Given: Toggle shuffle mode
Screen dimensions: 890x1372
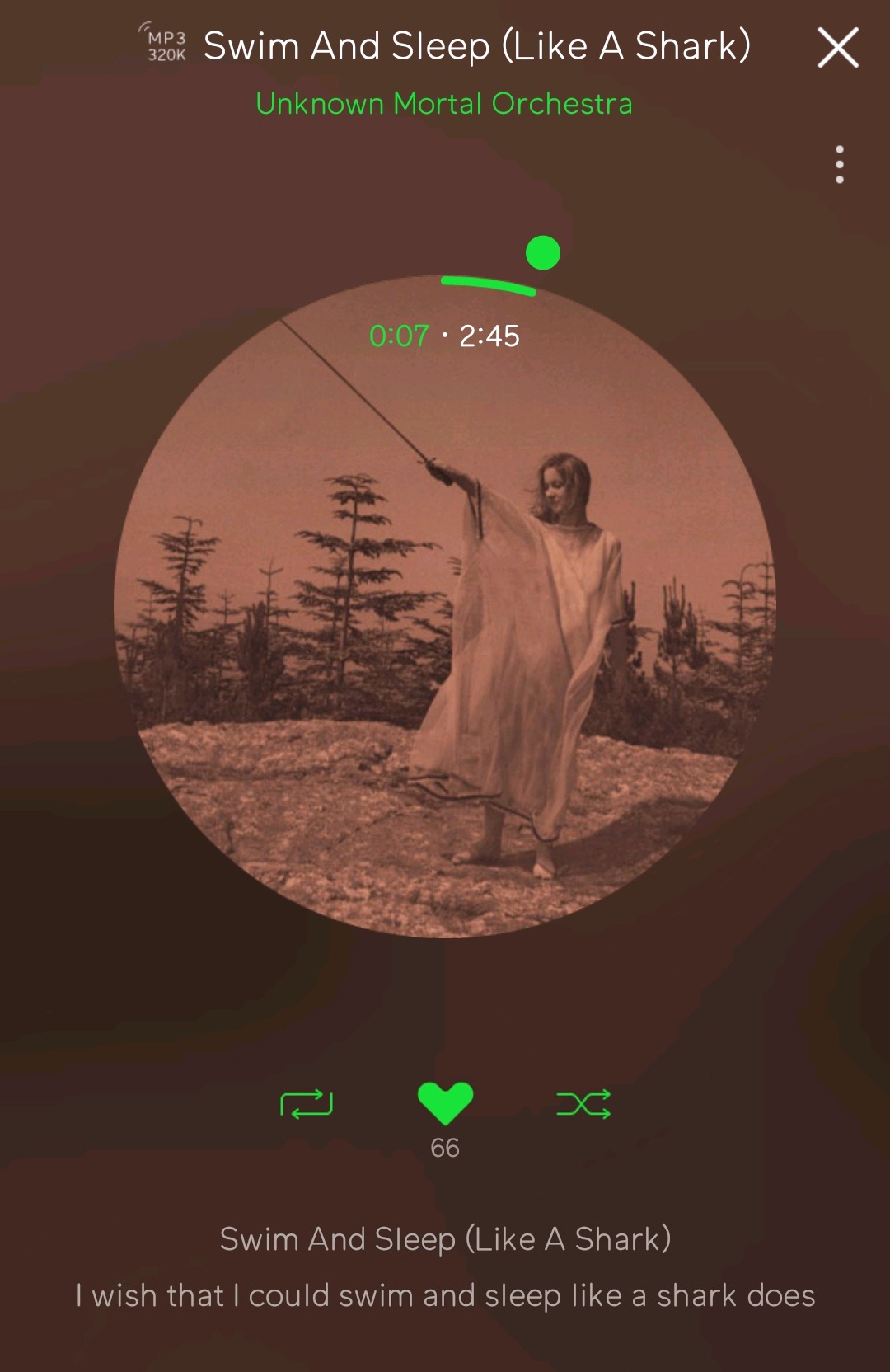Looking at the screenshot, I should coord(583,1103).
